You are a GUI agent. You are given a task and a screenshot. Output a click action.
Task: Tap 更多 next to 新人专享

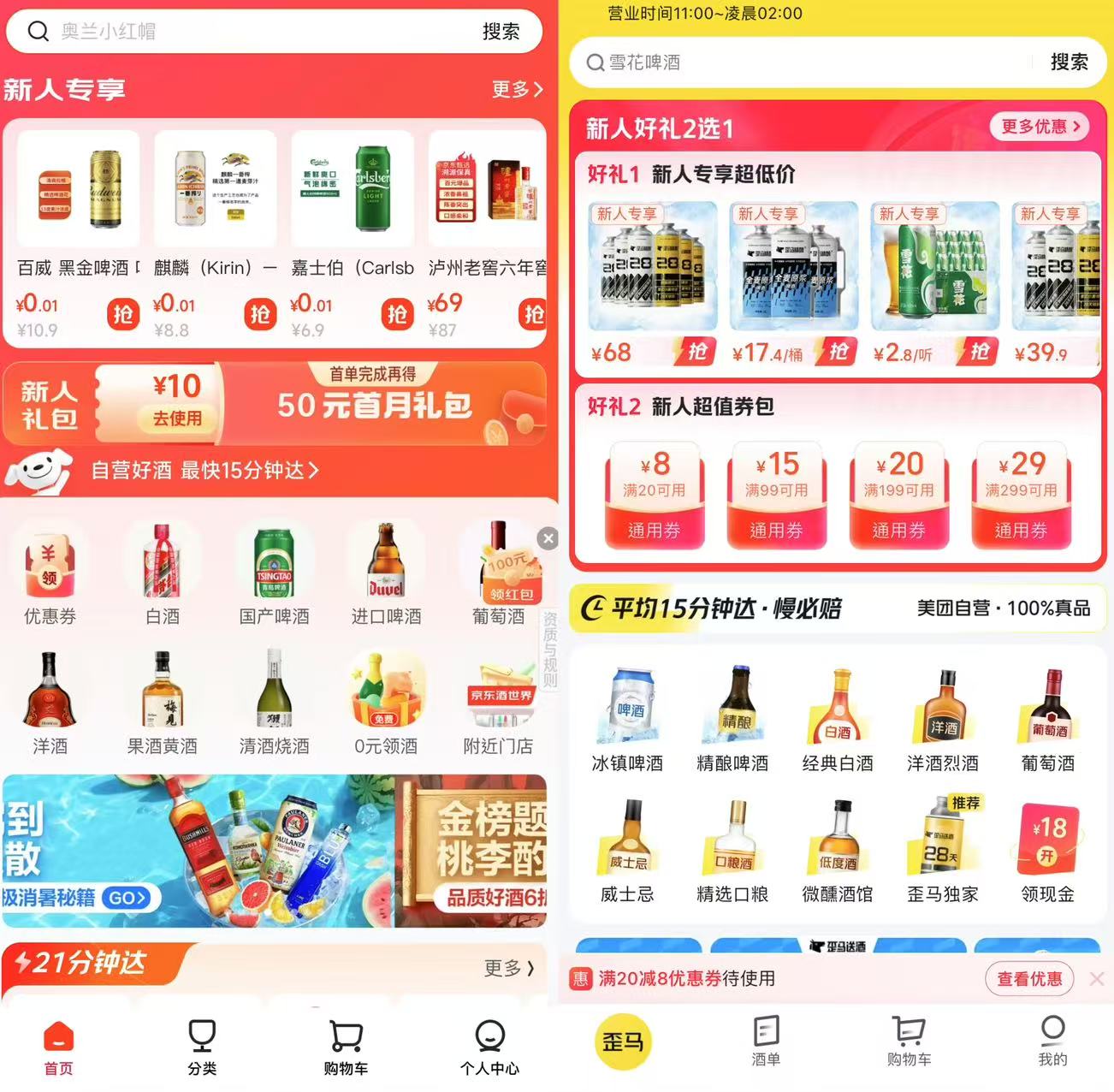click(517, 89)
